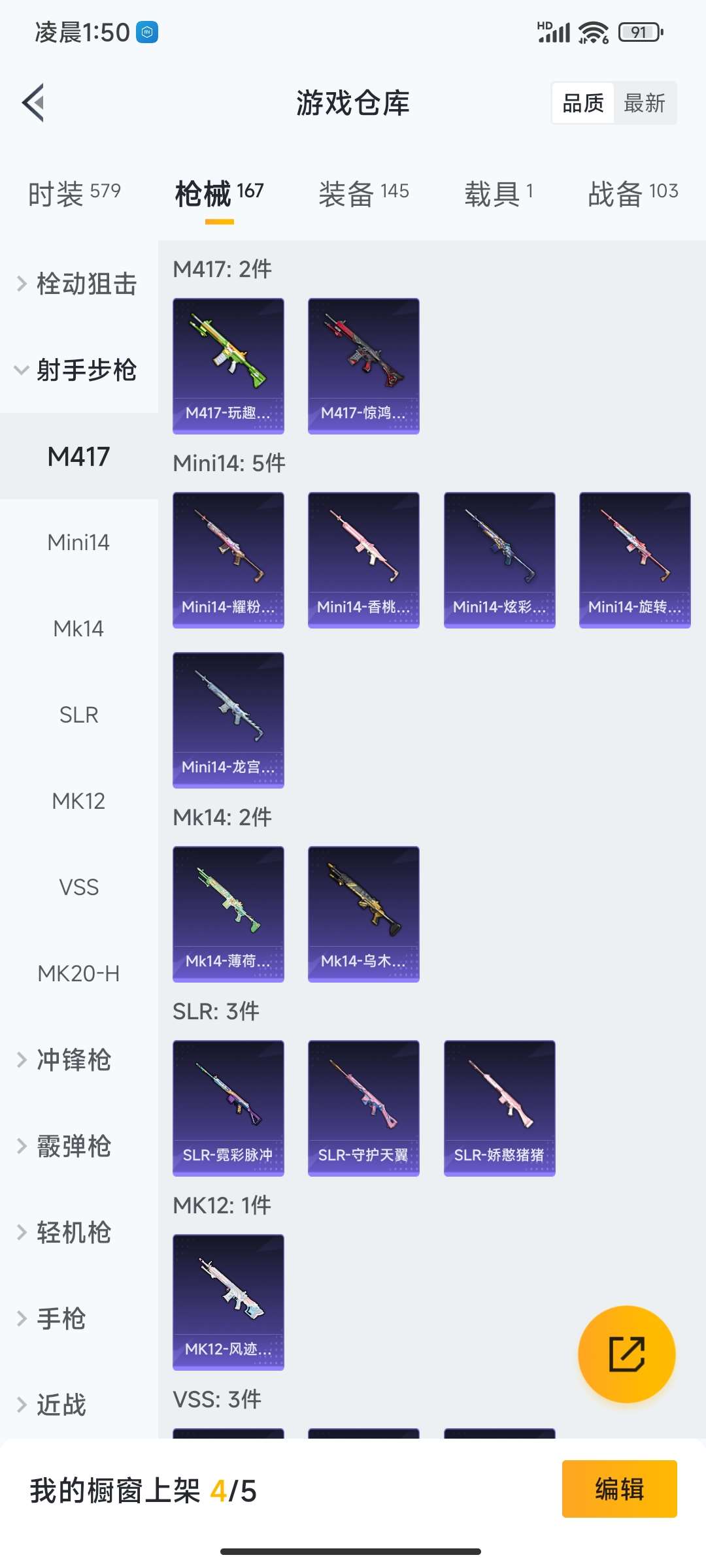
Task: Open the SLR-娇憨猪猪 skin tile
Action: click(x=499, y=1108)
